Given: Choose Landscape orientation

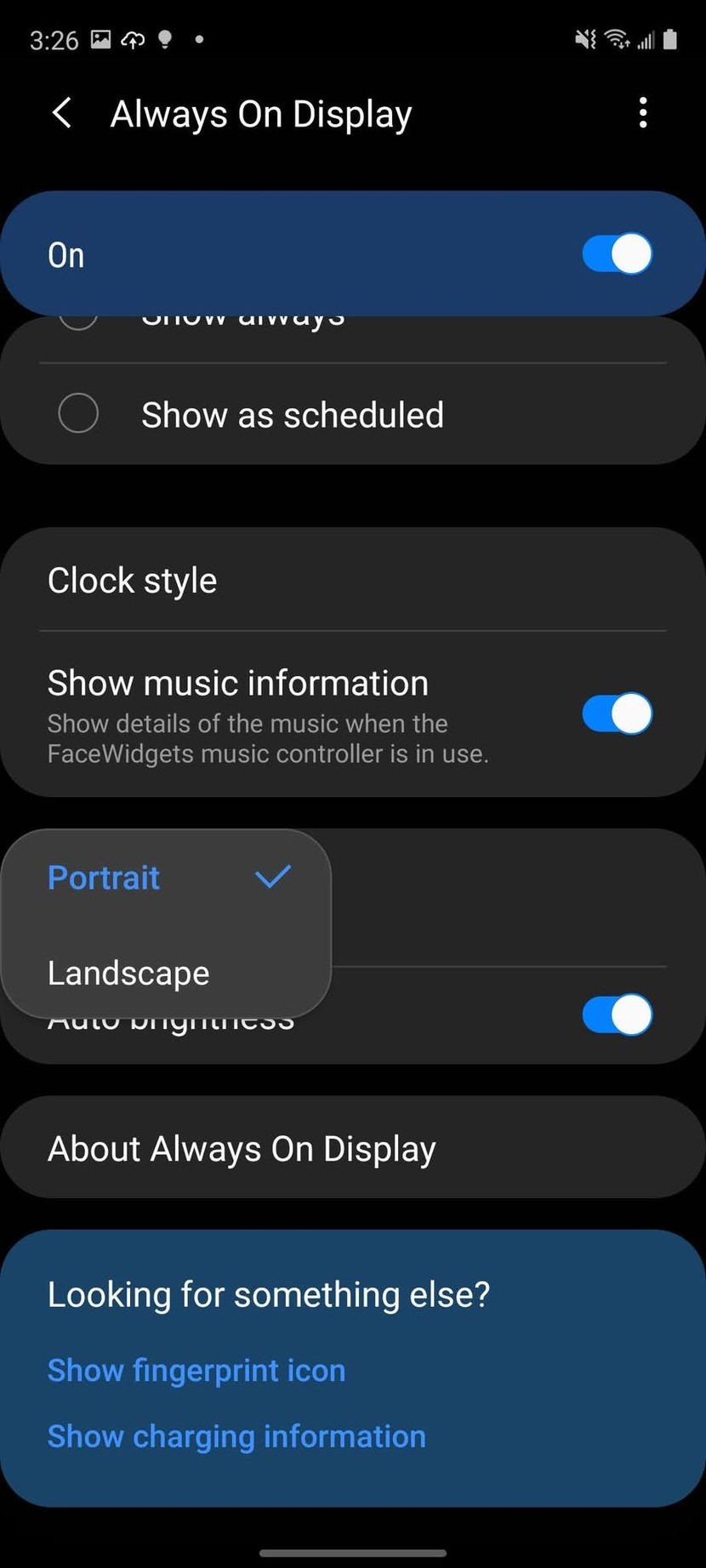Looking at the screenshot, I should point(128,973).
